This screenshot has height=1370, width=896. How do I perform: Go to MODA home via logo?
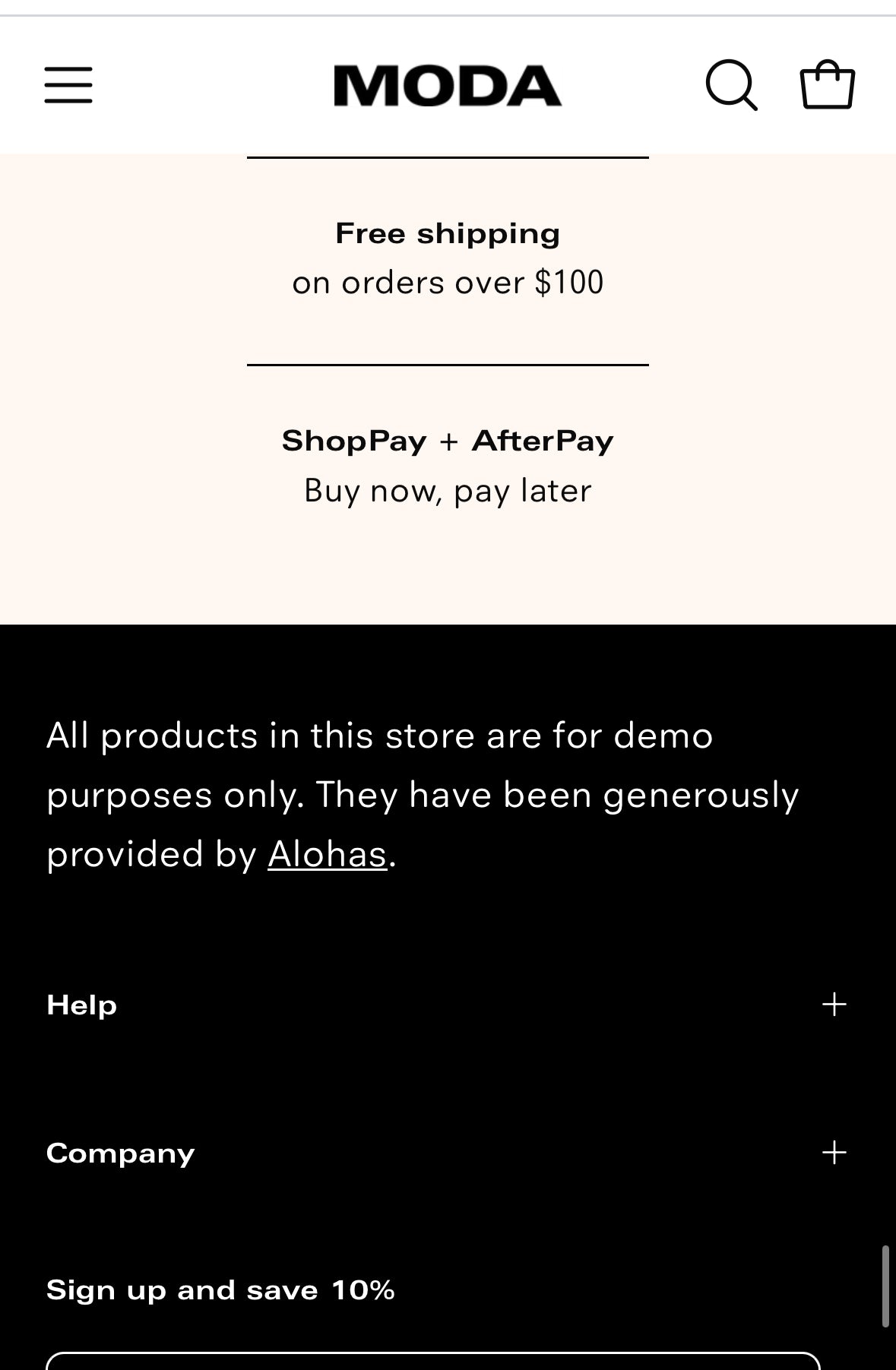point(448,85)
